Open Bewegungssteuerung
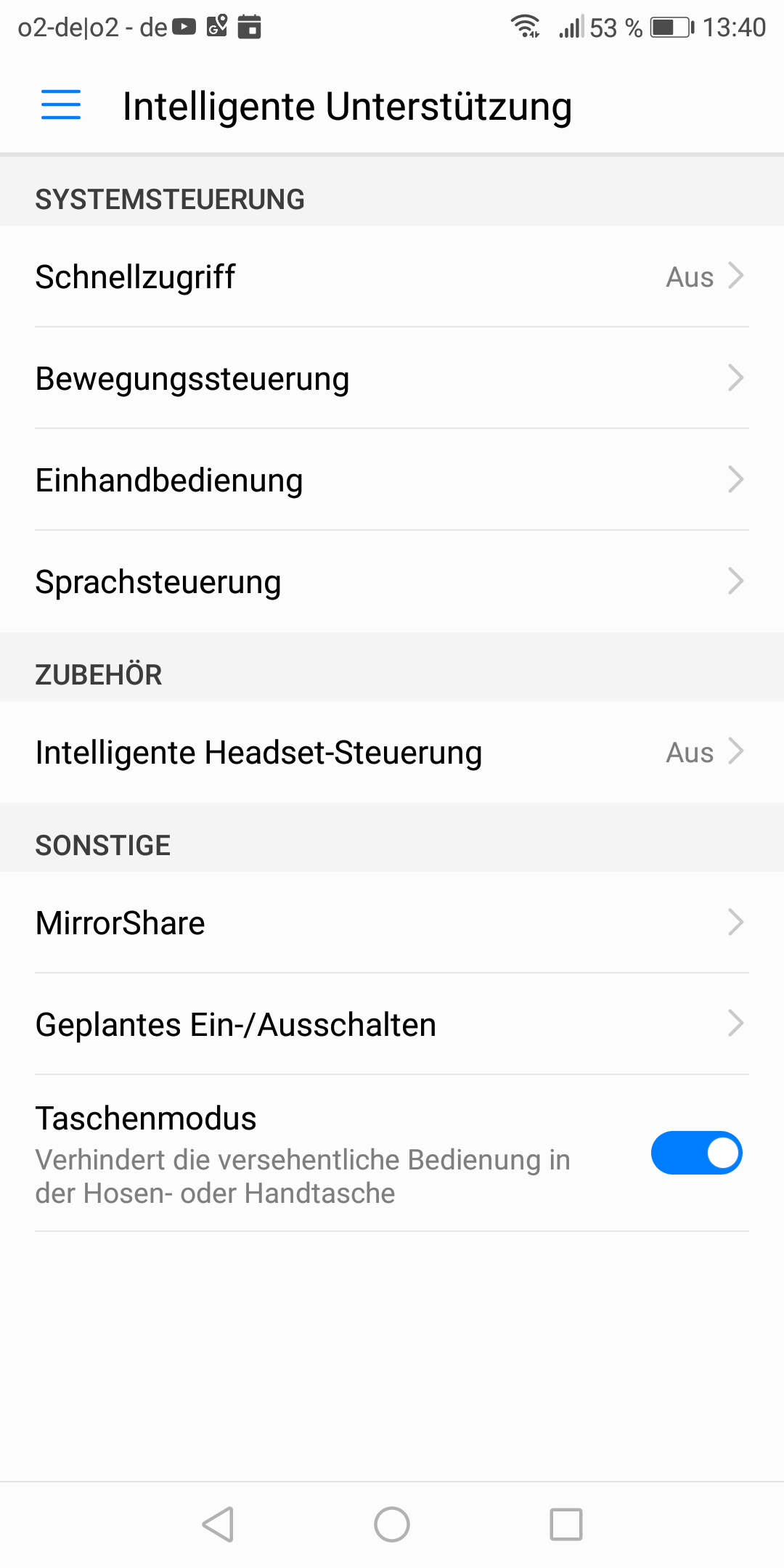The height and width of the screenshot is (1568, 784). pyautogui.click(x=392, y=378)
